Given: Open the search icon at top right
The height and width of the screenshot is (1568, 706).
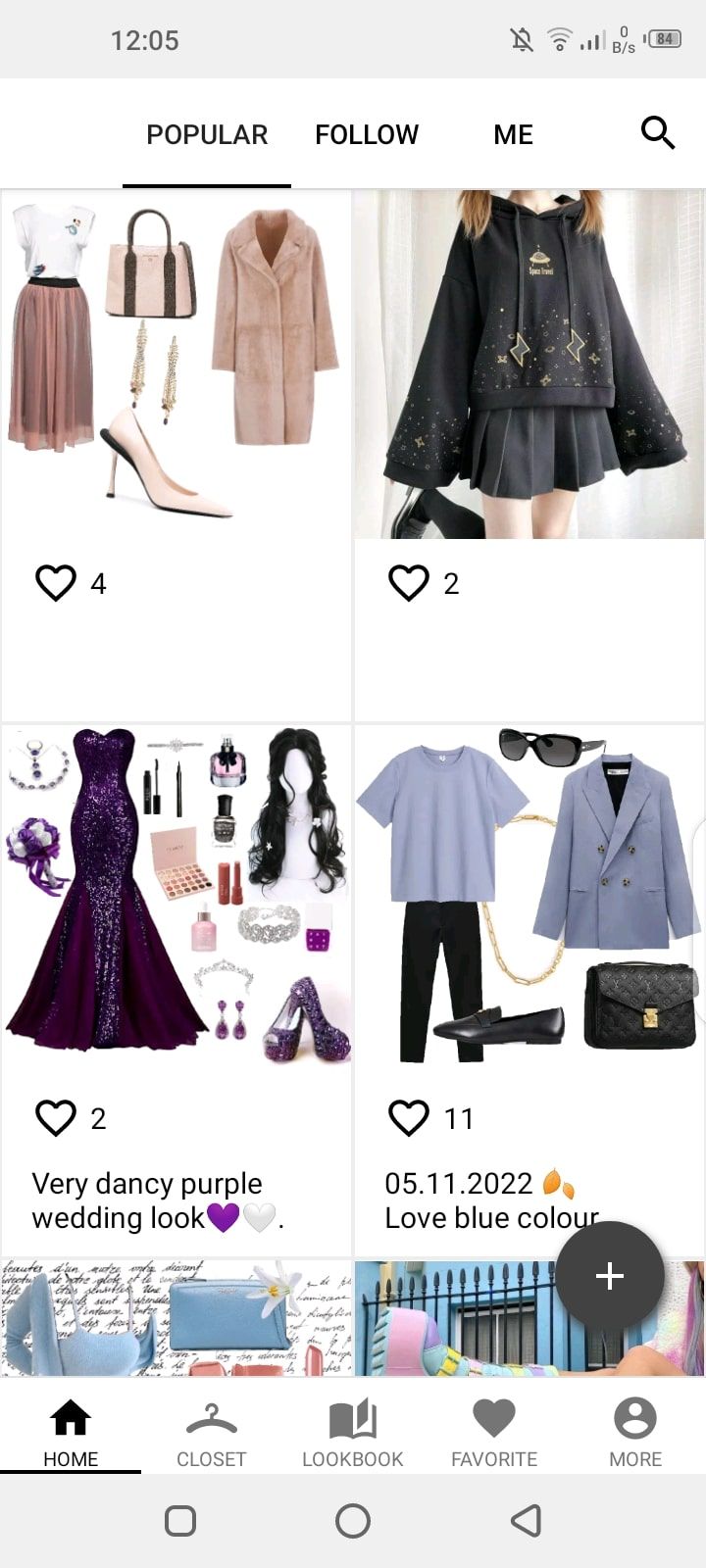Looking at the screenshot, I should click(x=657, y=134).
